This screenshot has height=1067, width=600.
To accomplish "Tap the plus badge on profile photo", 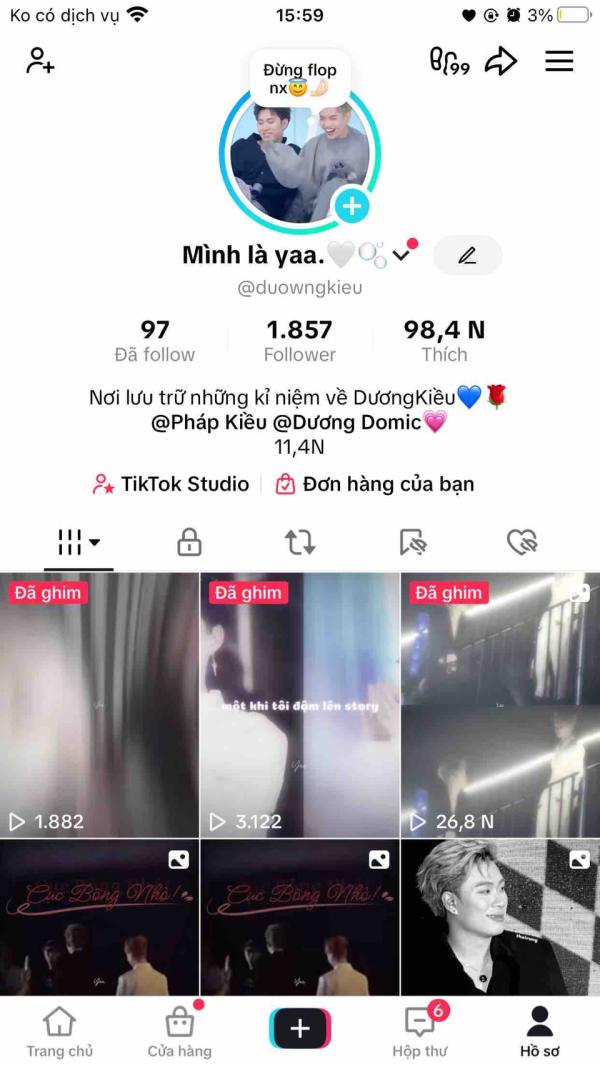I will tap(352, 205).
